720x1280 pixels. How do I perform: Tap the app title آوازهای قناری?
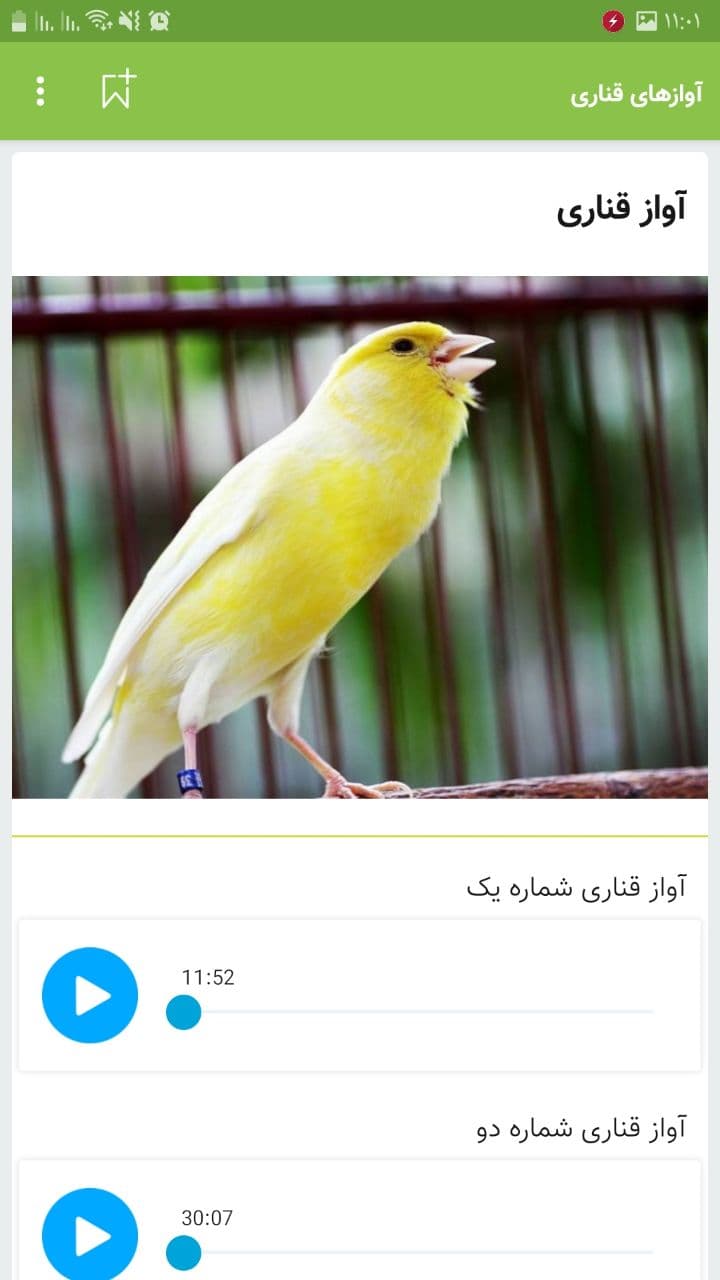click(617, 91)
